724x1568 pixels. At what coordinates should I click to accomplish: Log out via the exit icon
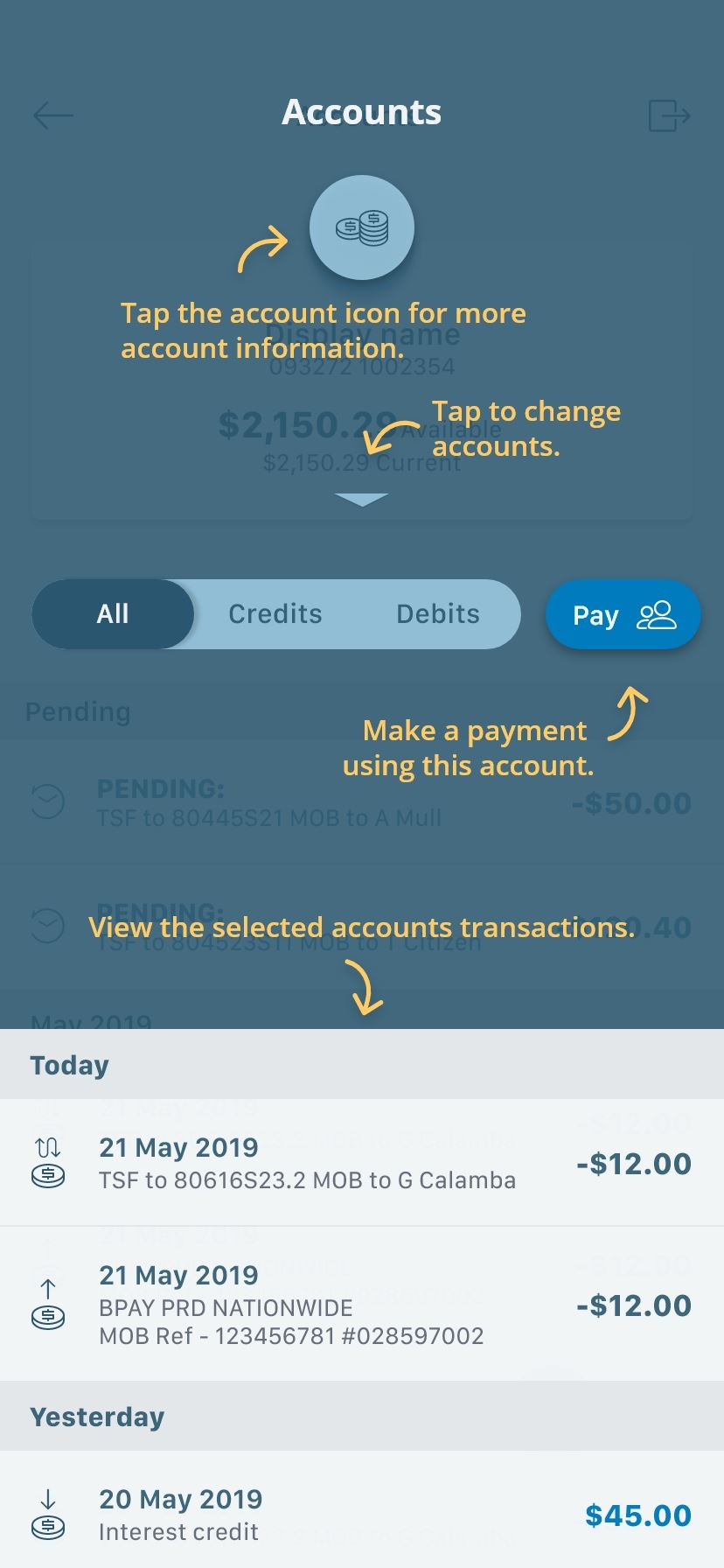[669, 115]
